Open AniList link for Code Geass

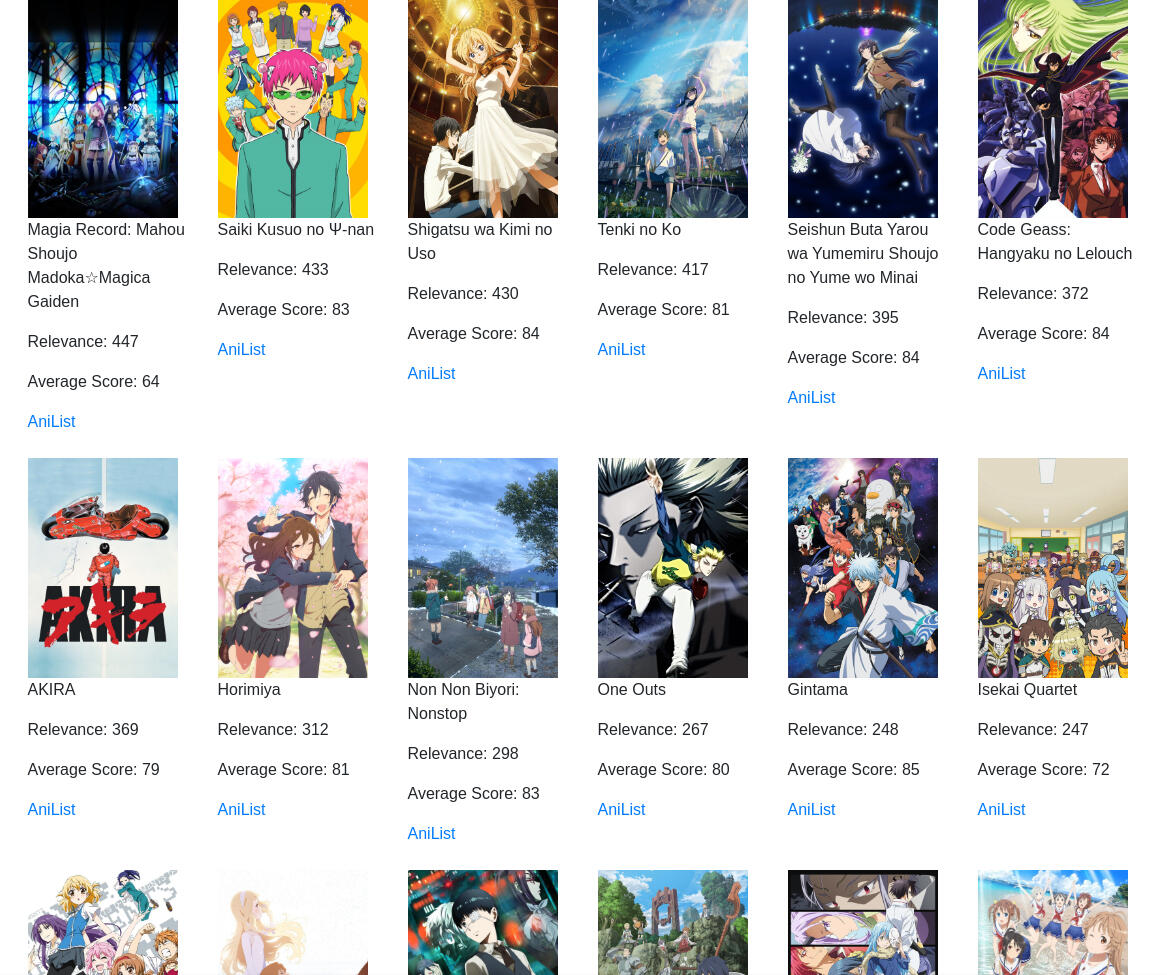pyautogui.click(x=1001, y=373)
